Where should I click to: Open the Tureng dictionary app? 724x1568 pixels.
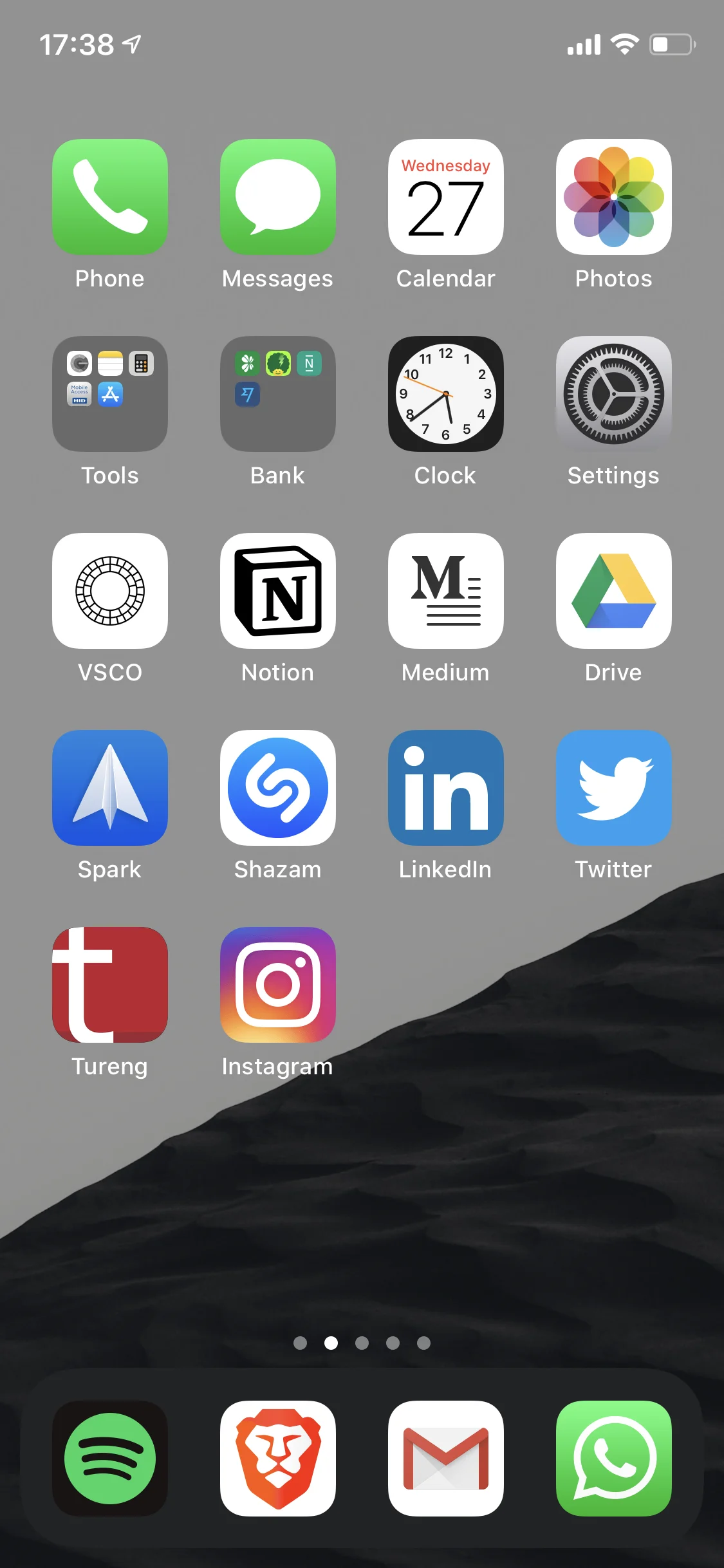110,985
